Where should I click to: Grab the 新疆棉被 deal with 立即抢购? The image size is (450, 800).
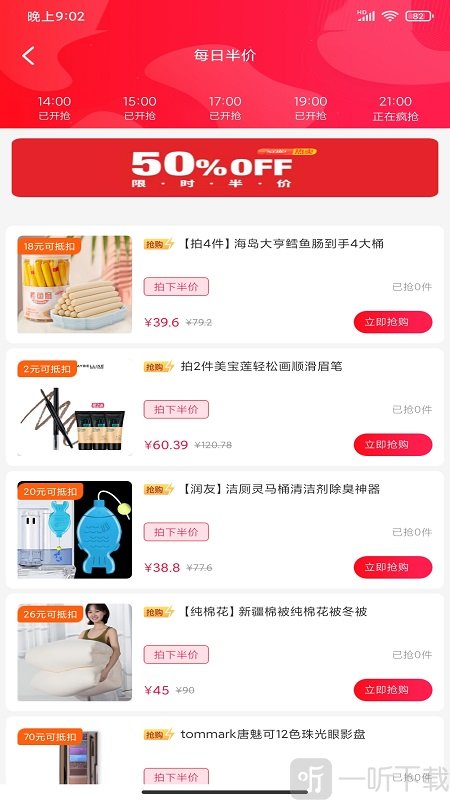pos(393,690)
